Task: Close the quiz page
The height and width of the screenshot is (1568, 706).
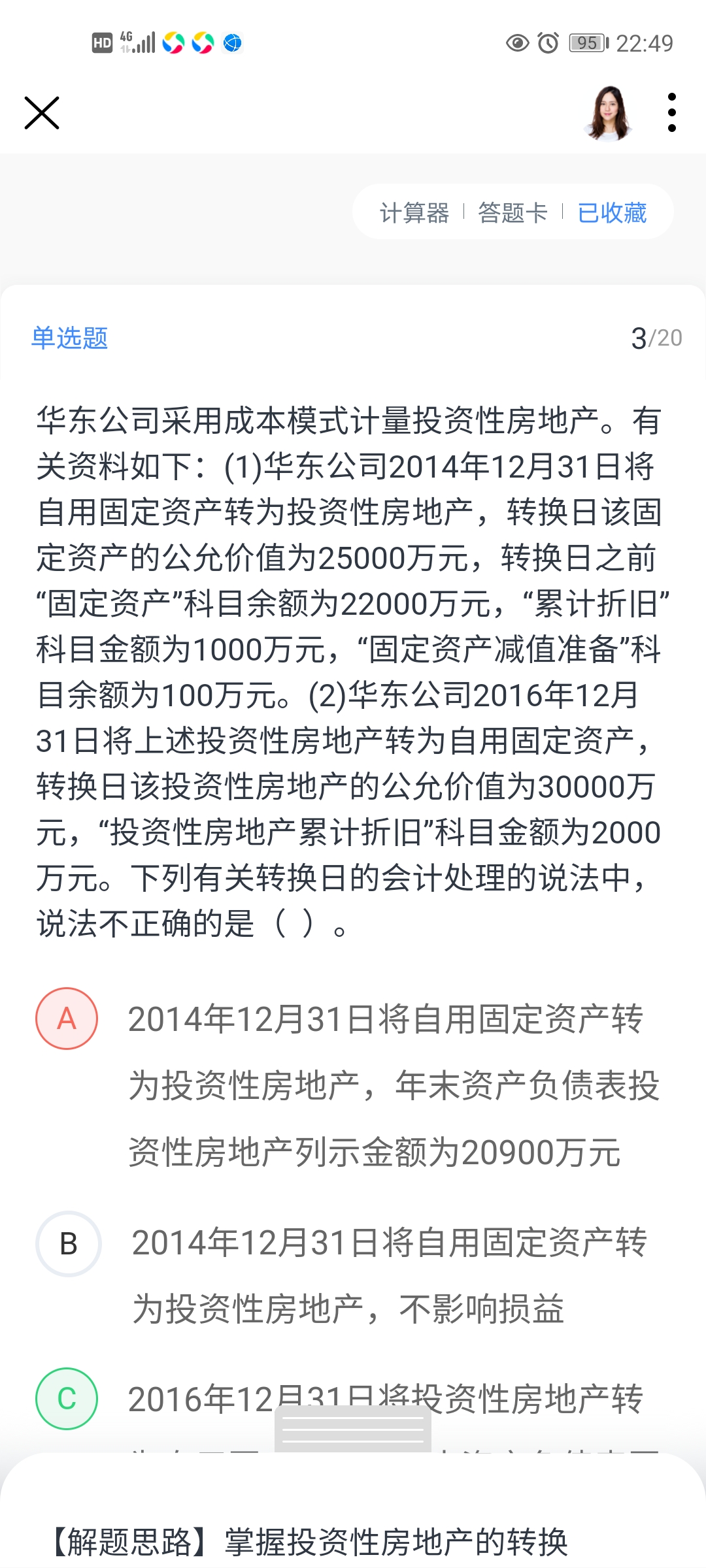Action: coord(42,113)
